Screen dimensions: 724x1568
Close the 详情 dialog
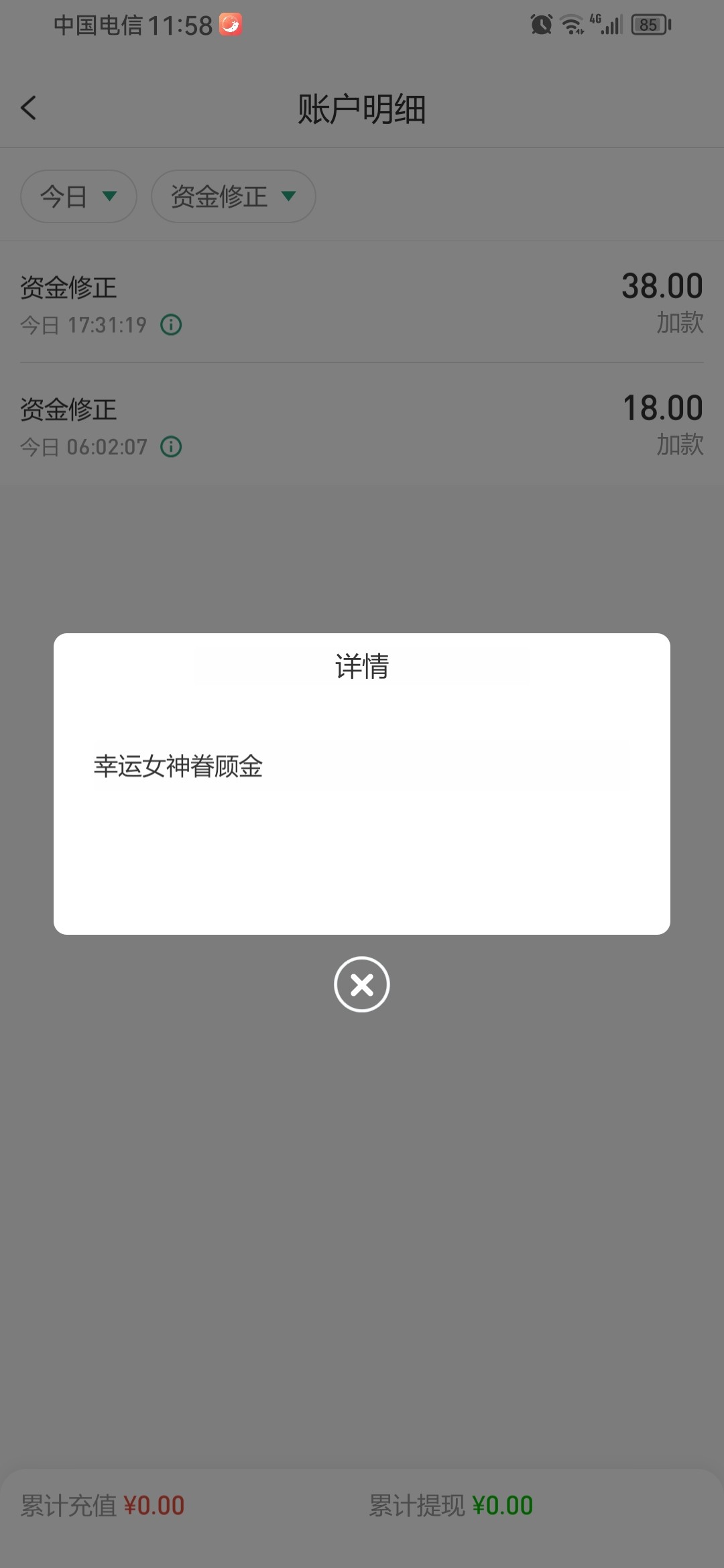tap(362, 984)
